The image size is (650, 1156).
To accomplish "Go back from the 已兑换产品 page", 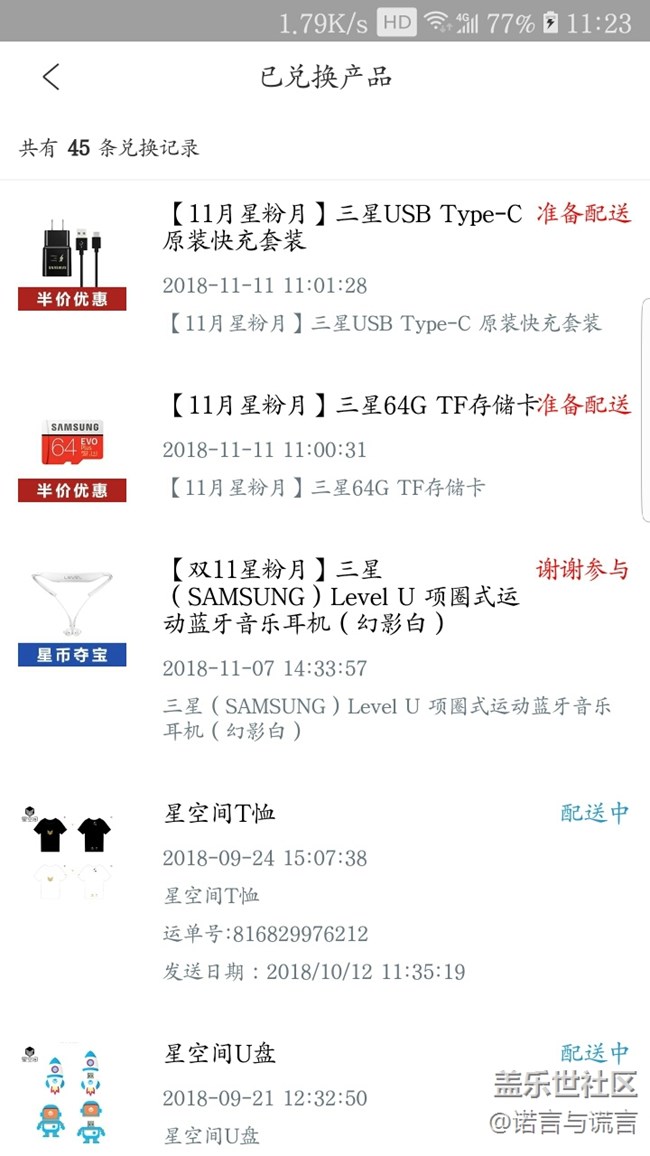I will [x=51, y=77].
